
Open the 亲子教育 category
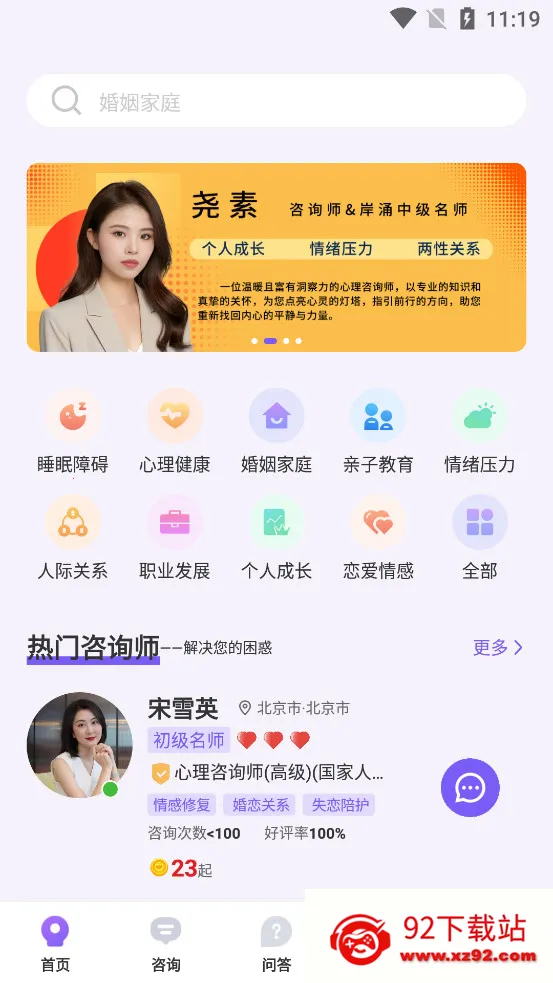(x=378, y=432)
